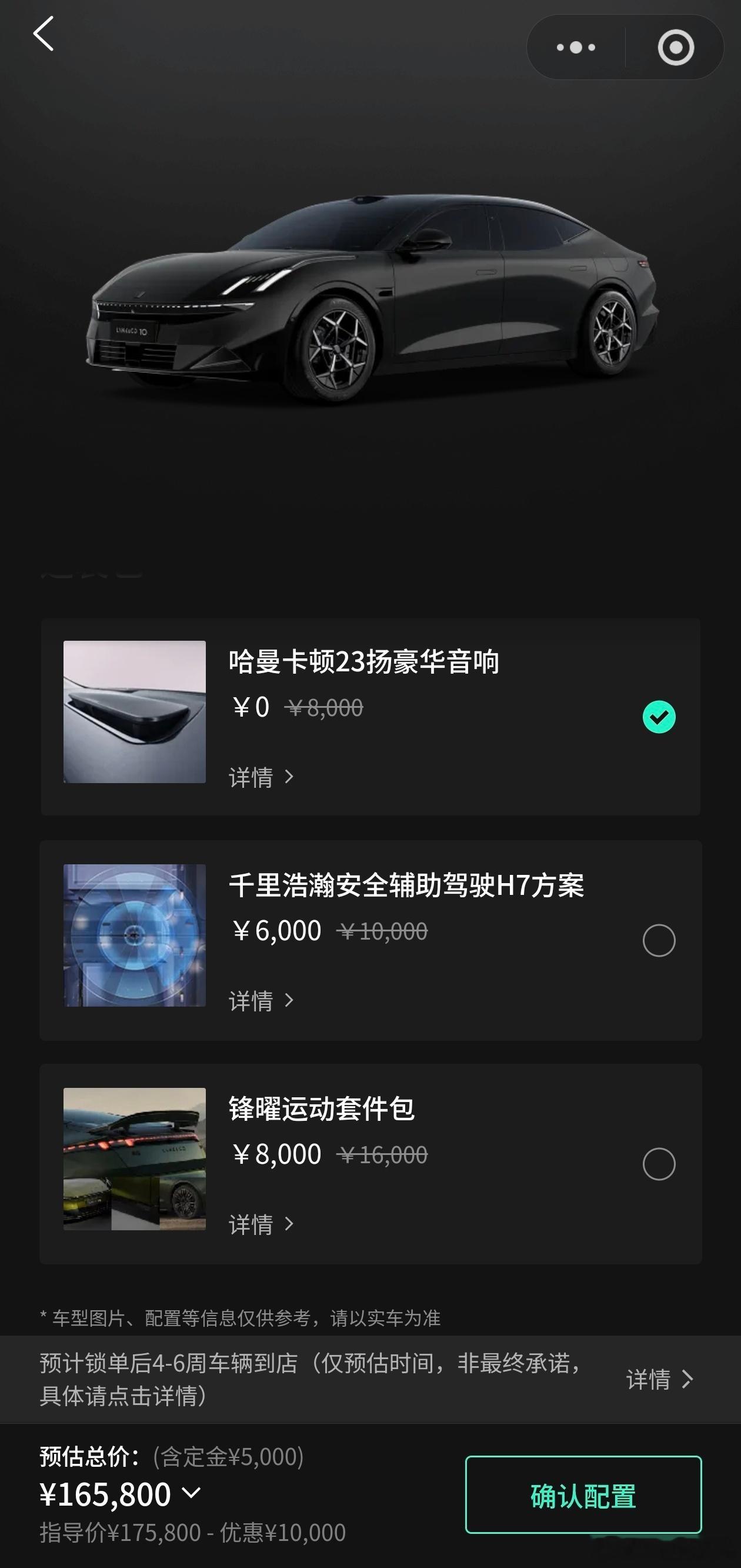Deselect the Harman Kardon audio green checkmark
Image resolution: width=741 pixels, height=1568 pixels.
(x=658, y=717)
